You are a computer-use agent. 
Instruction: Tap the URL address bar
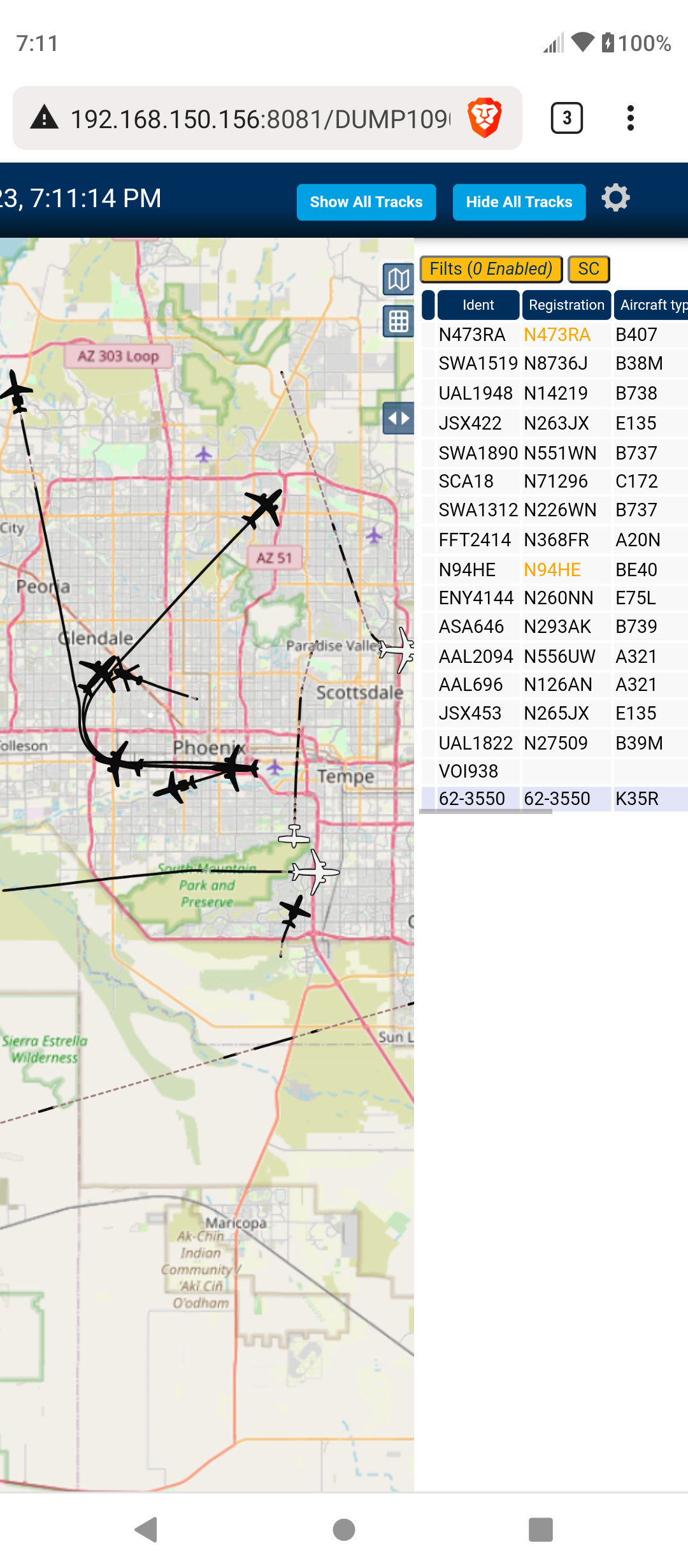[260, 119]
